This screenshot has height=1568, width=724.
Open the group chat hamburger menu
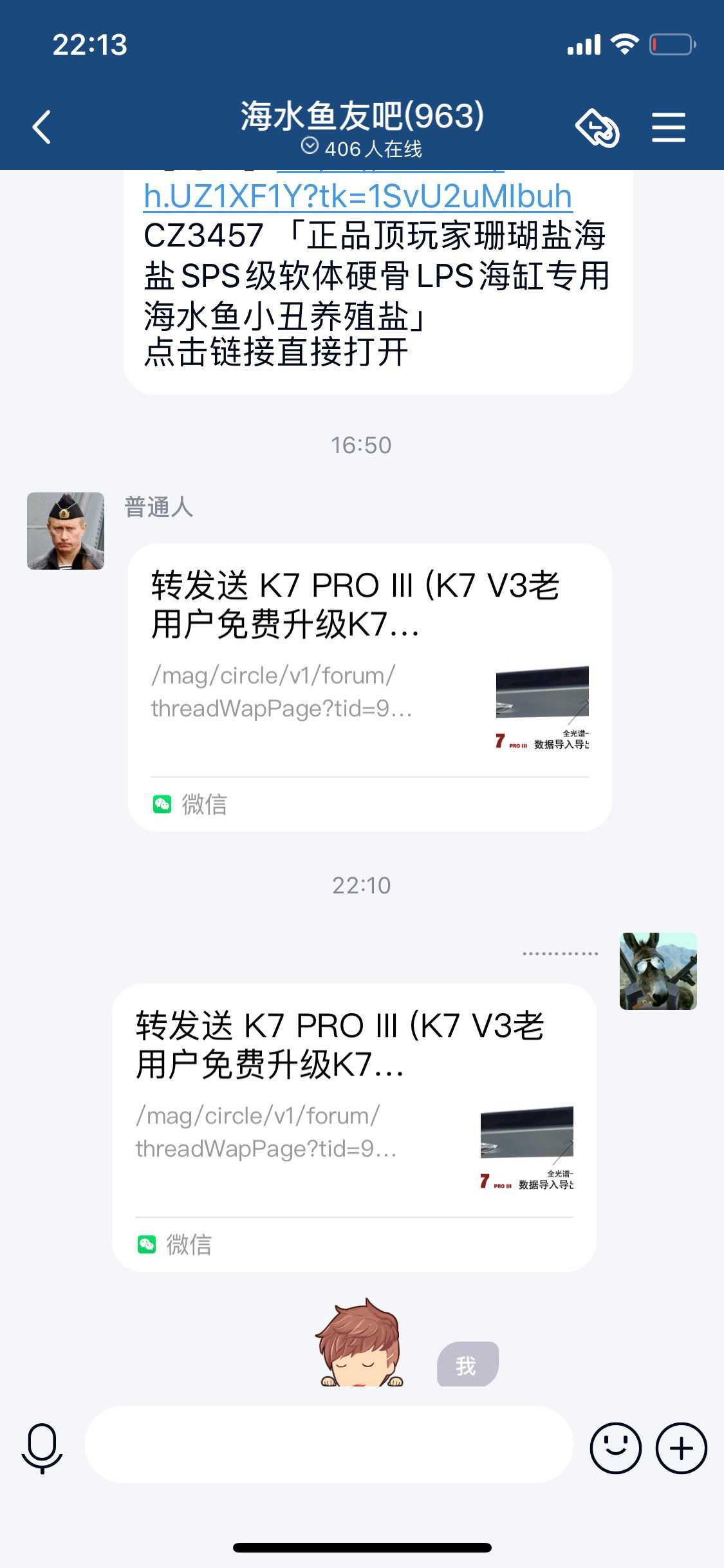[668, 127]
